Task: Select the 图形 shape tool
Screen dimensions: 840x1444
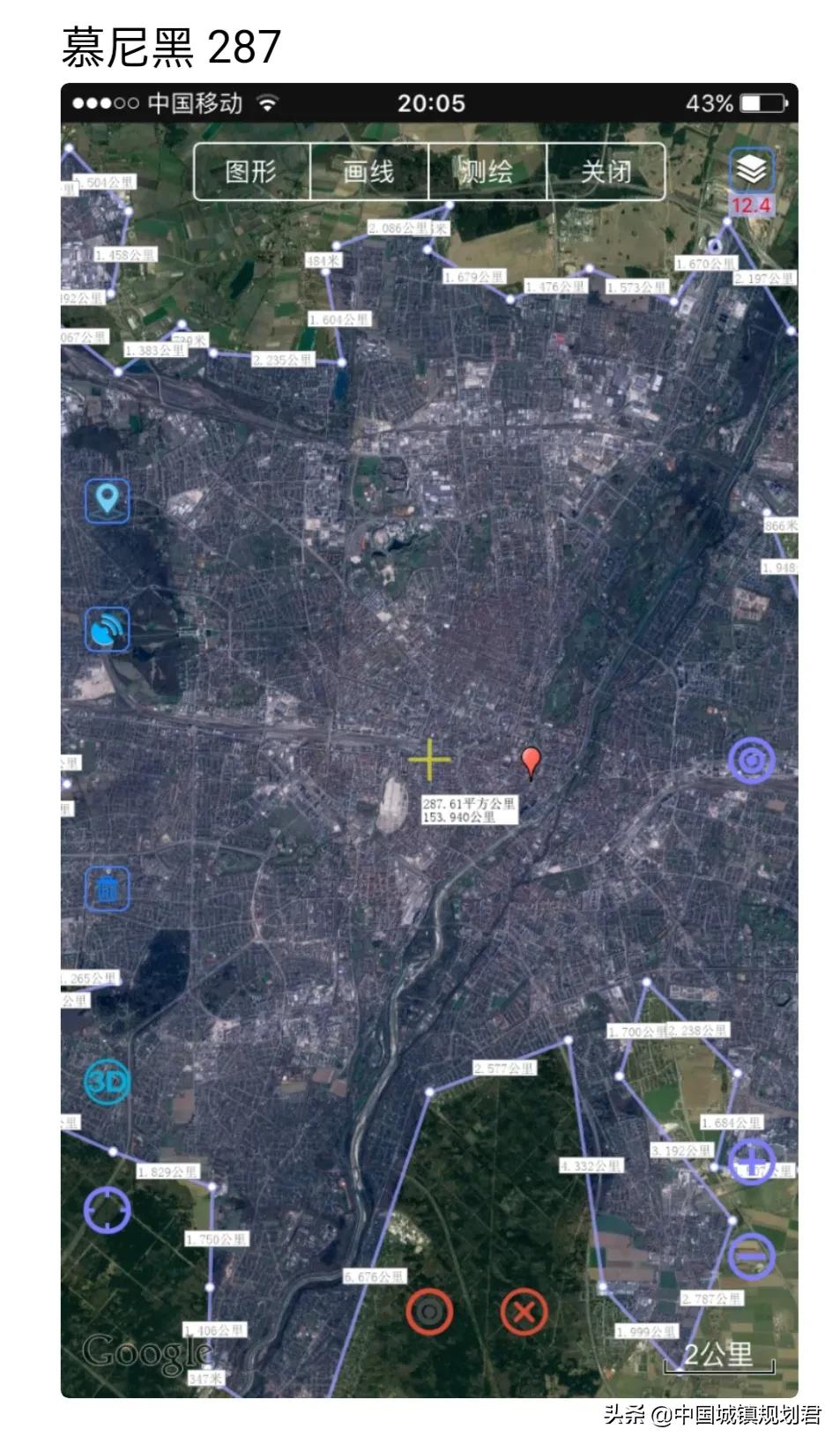Action: [251, 171]
